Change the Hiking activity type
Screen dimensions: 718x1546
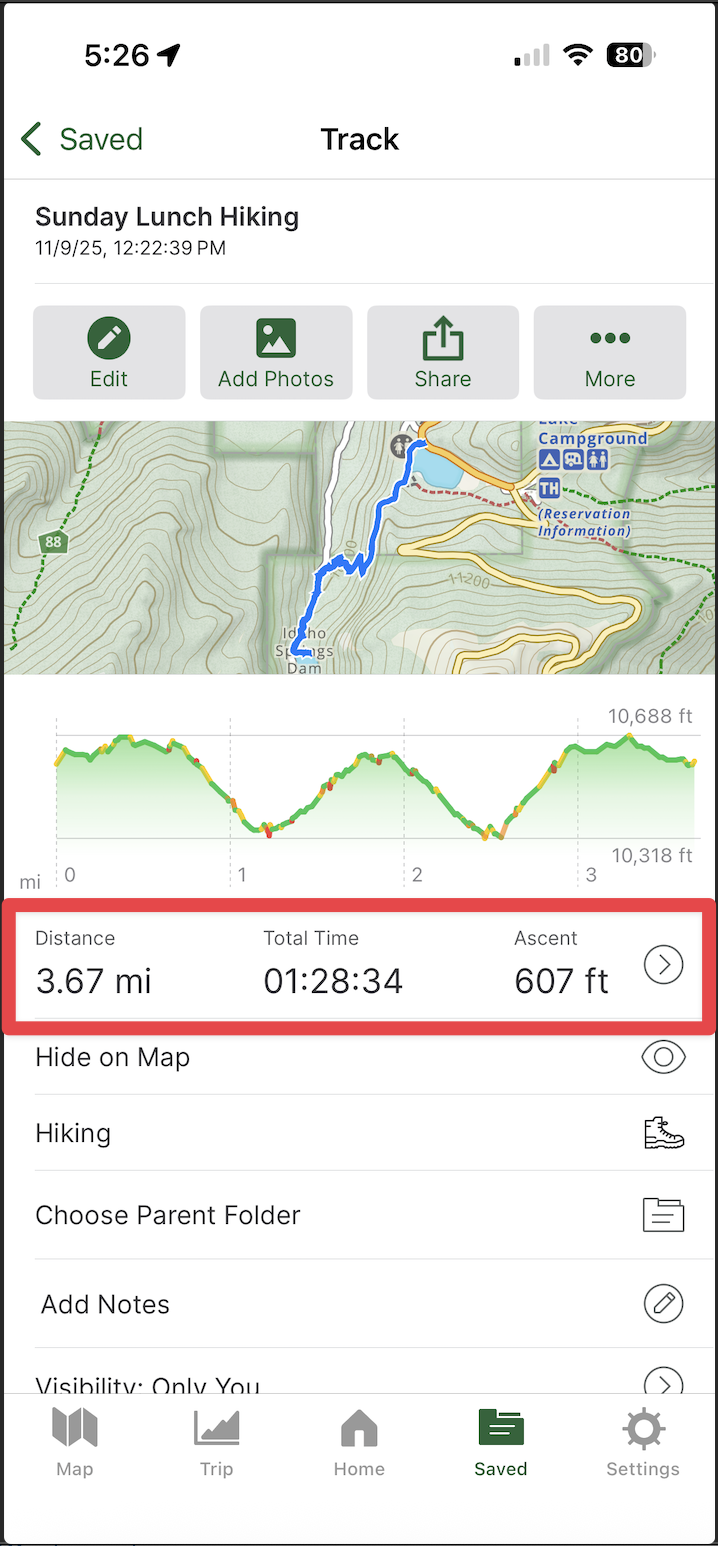(359, 1134)
